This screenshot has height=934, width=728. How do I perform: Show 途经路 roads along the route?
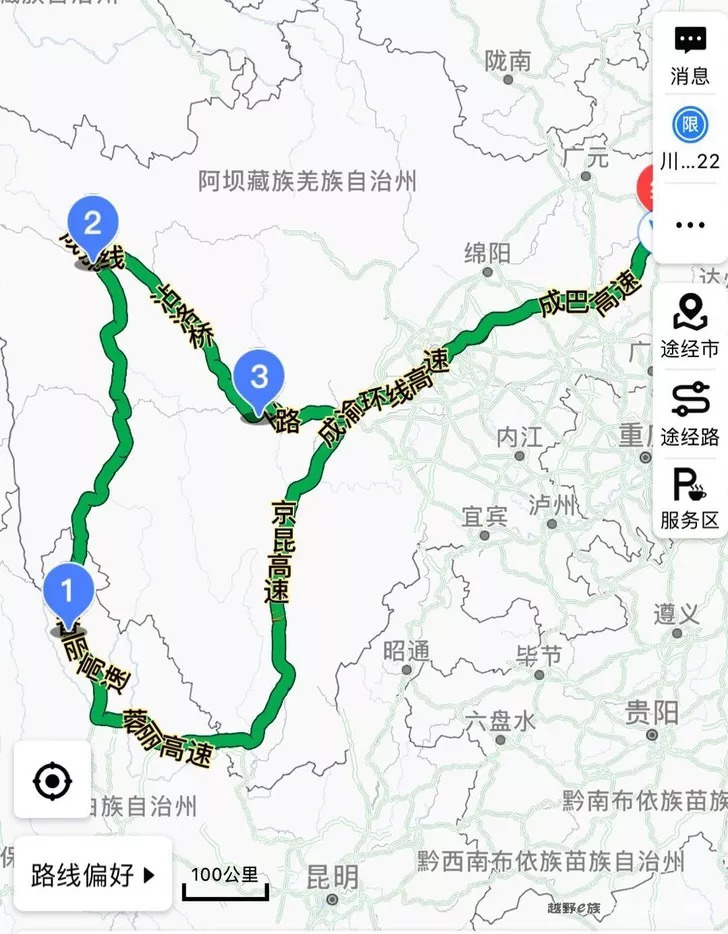[690, 410]
